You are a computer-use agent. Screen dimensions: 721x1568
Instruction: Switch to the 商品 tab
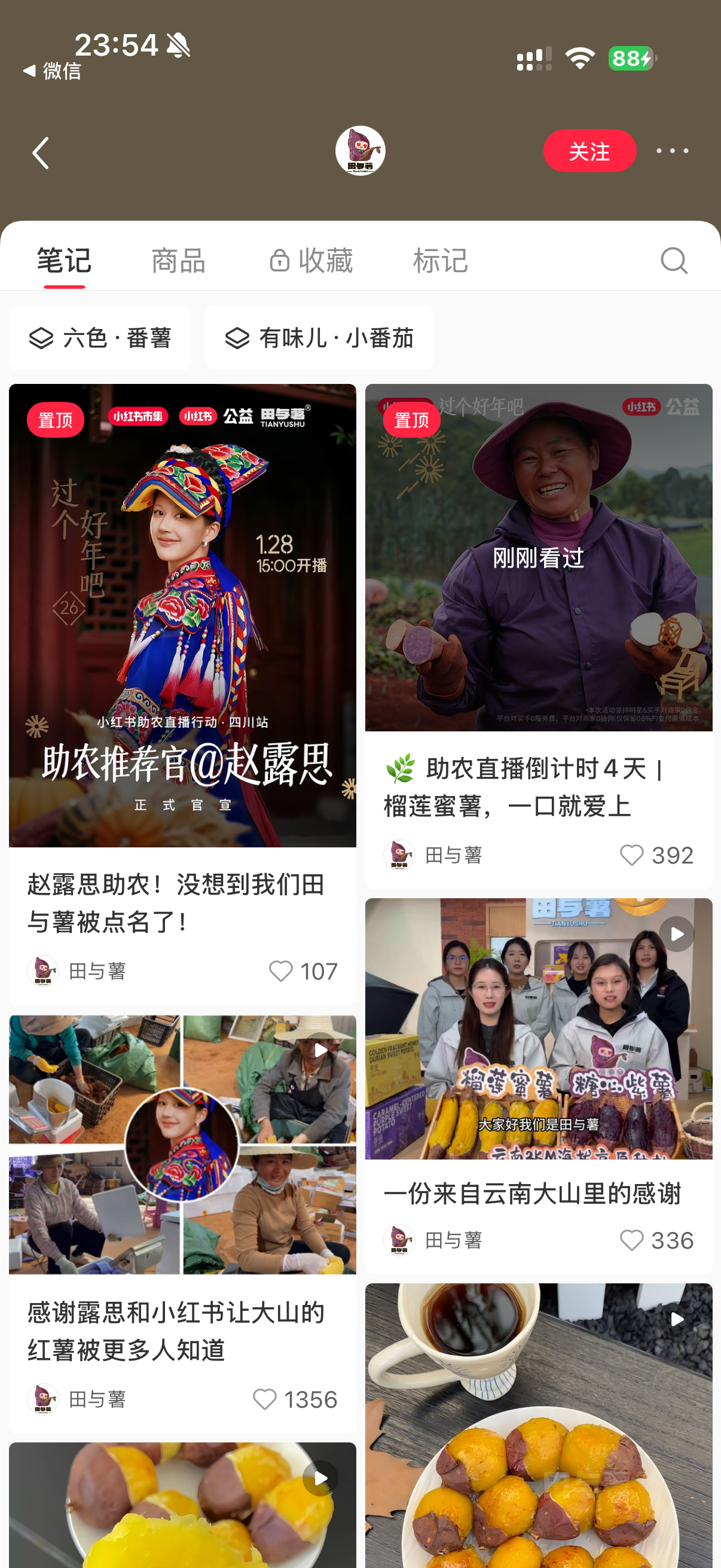pos(178,261)
